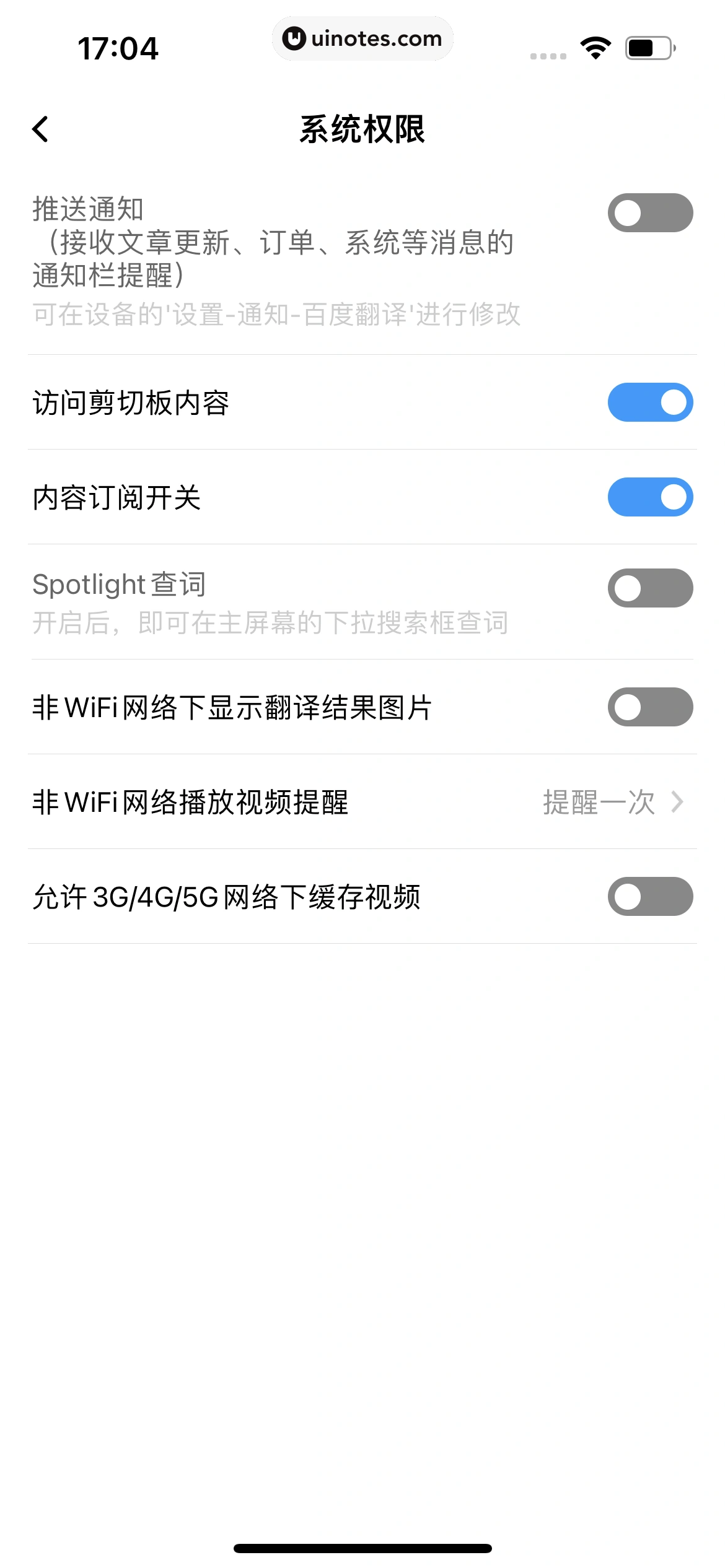The image size is (725, 1568).
Task: Tap the Spotlight 查词 description text
Action: pyautogui.click(x=271, y=624)
